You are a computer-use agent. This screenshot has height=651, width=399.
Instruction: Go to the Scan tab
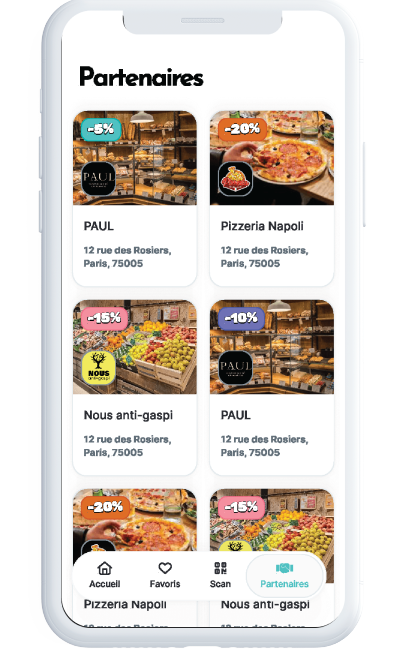point(220,575)
